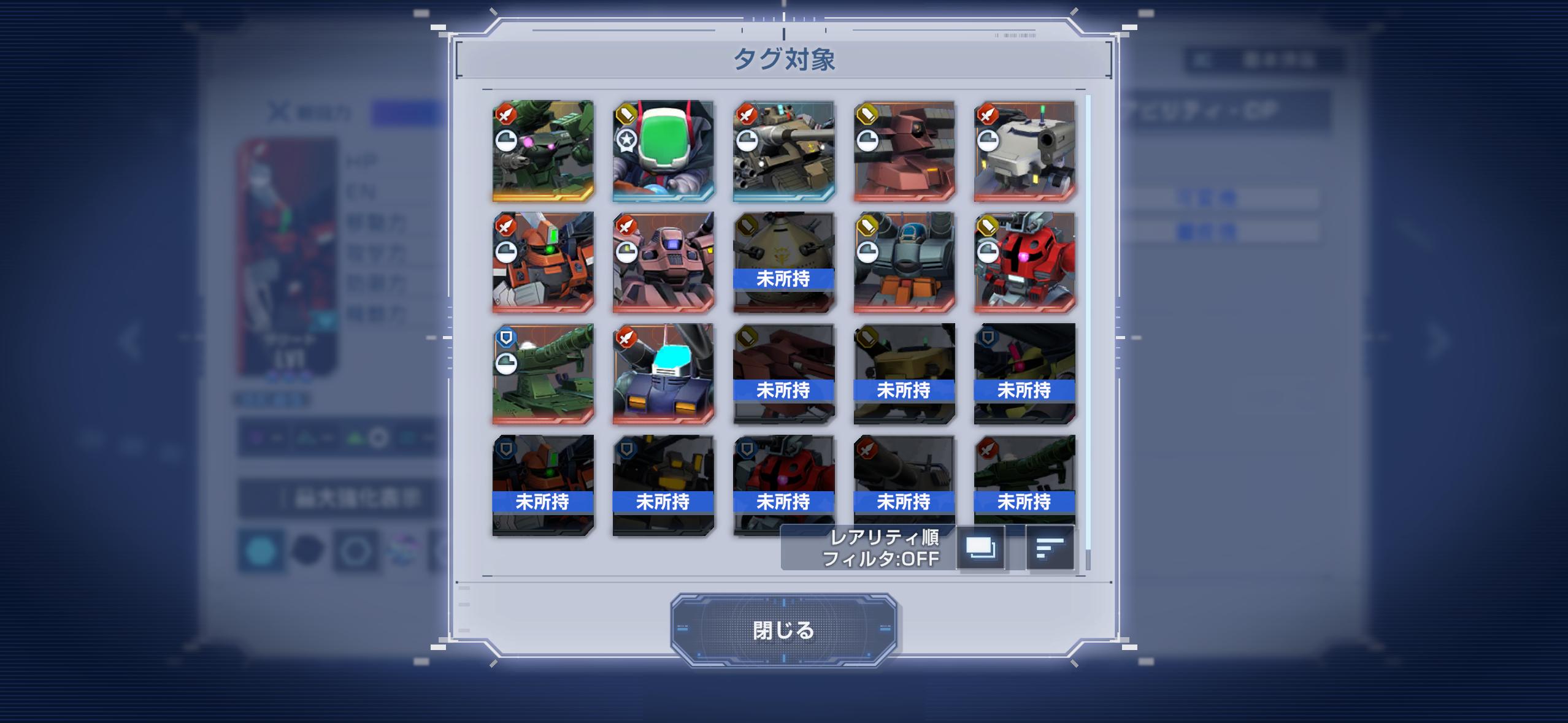Open the red Zaku unit tile
The height and width of the screenshot is (723, 1568).
(1024, 262)
